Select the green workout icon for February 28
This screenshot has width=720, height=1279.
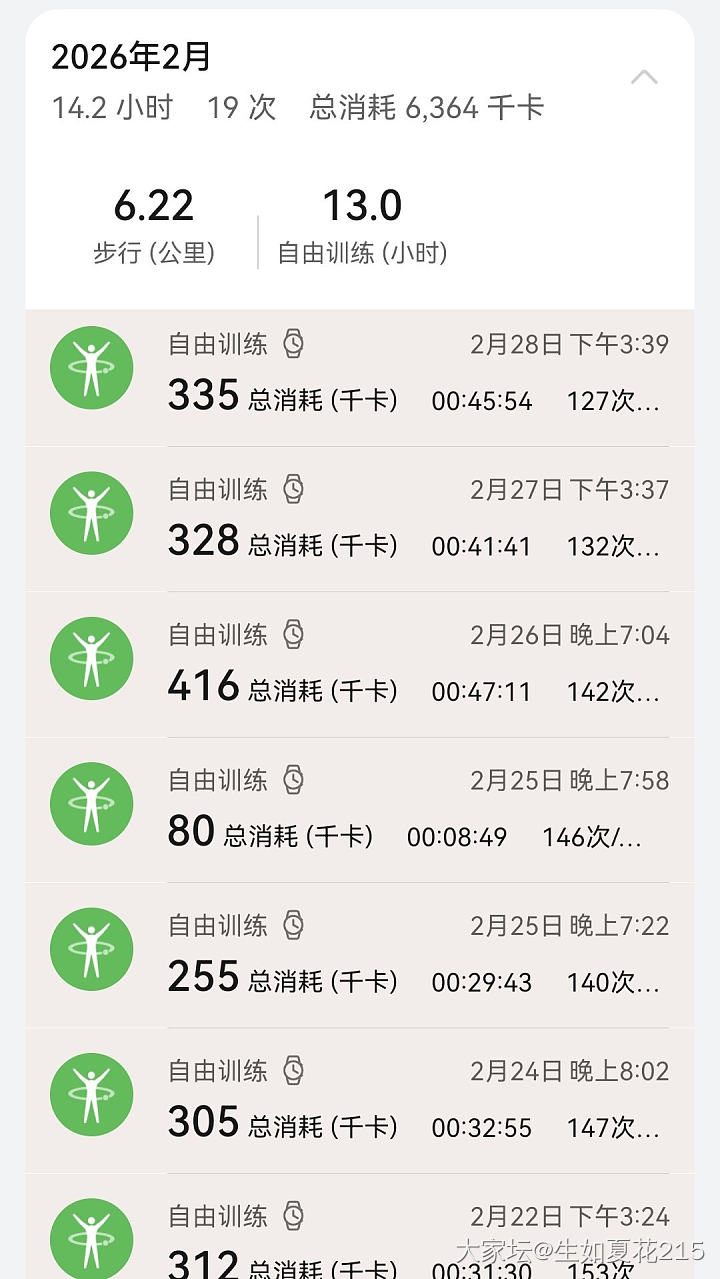pyautogui.click(x=91, y=367)
